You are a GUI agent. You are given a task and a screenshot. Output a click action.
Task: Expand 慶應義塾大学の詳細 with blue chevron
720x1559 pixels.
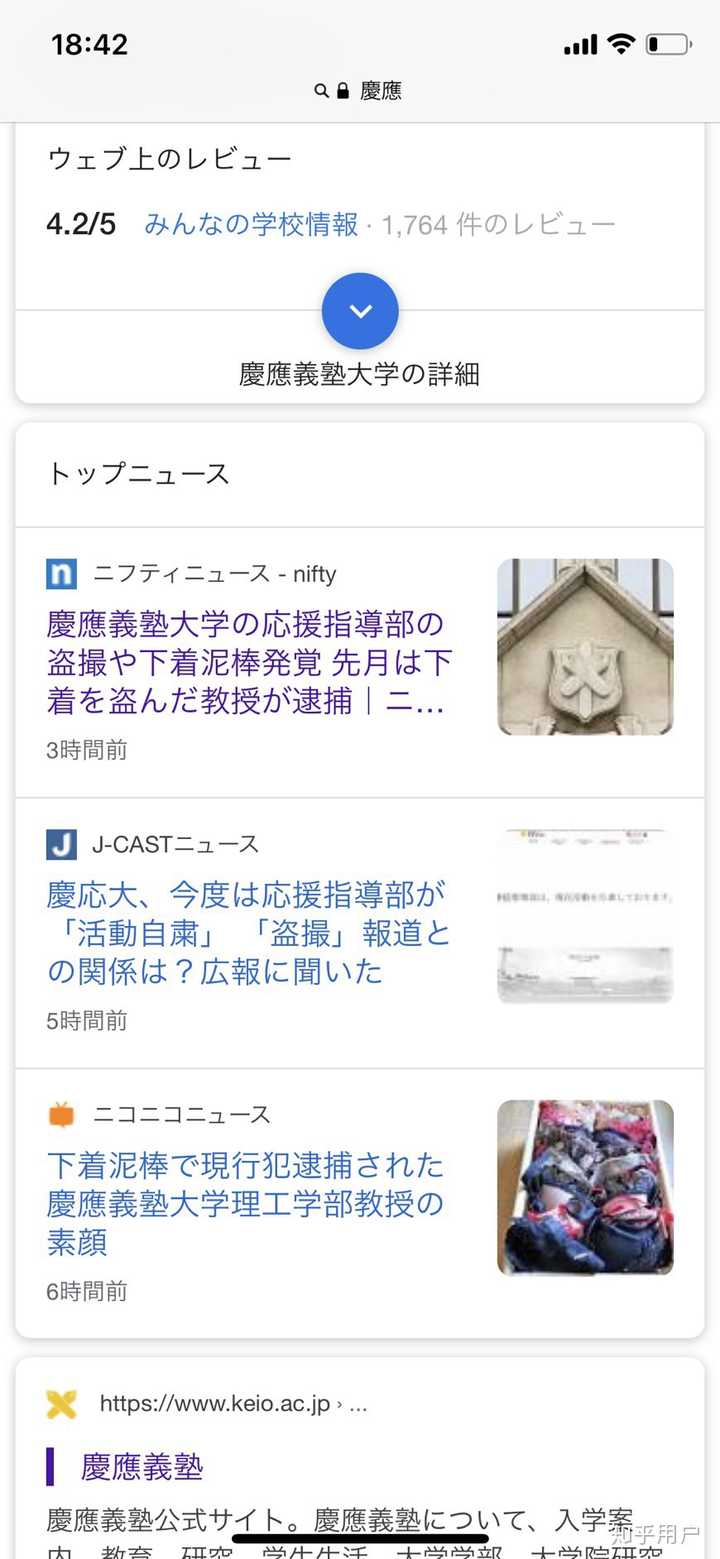tap(360, 312)
